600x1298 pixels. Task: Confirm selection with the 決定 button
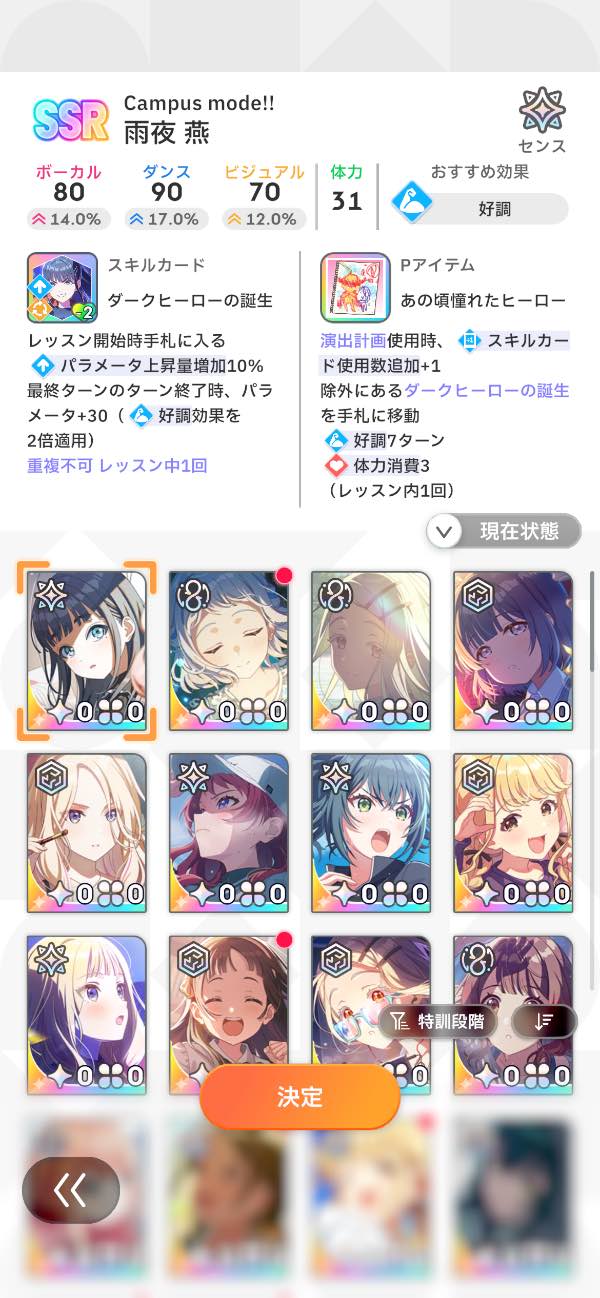(x=299, y=1096)
